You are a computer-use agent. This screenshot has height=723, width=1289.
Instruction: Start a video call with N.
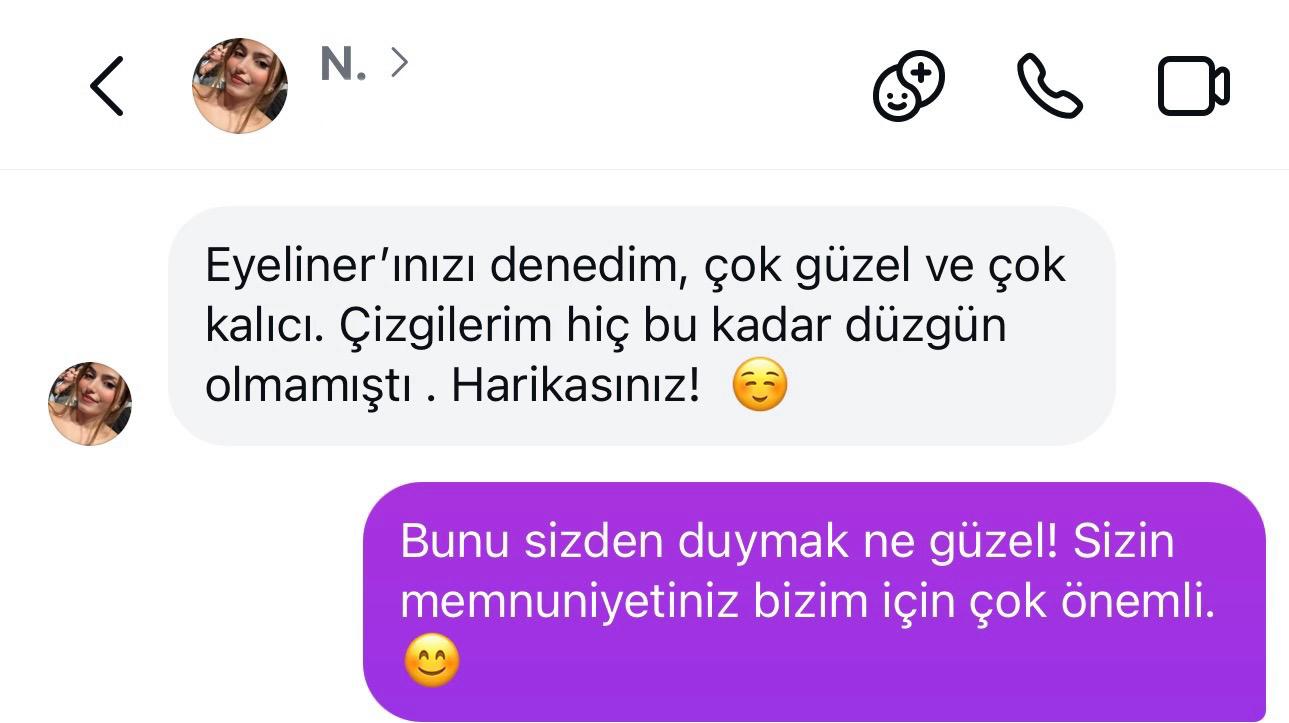click(1193, 87)
